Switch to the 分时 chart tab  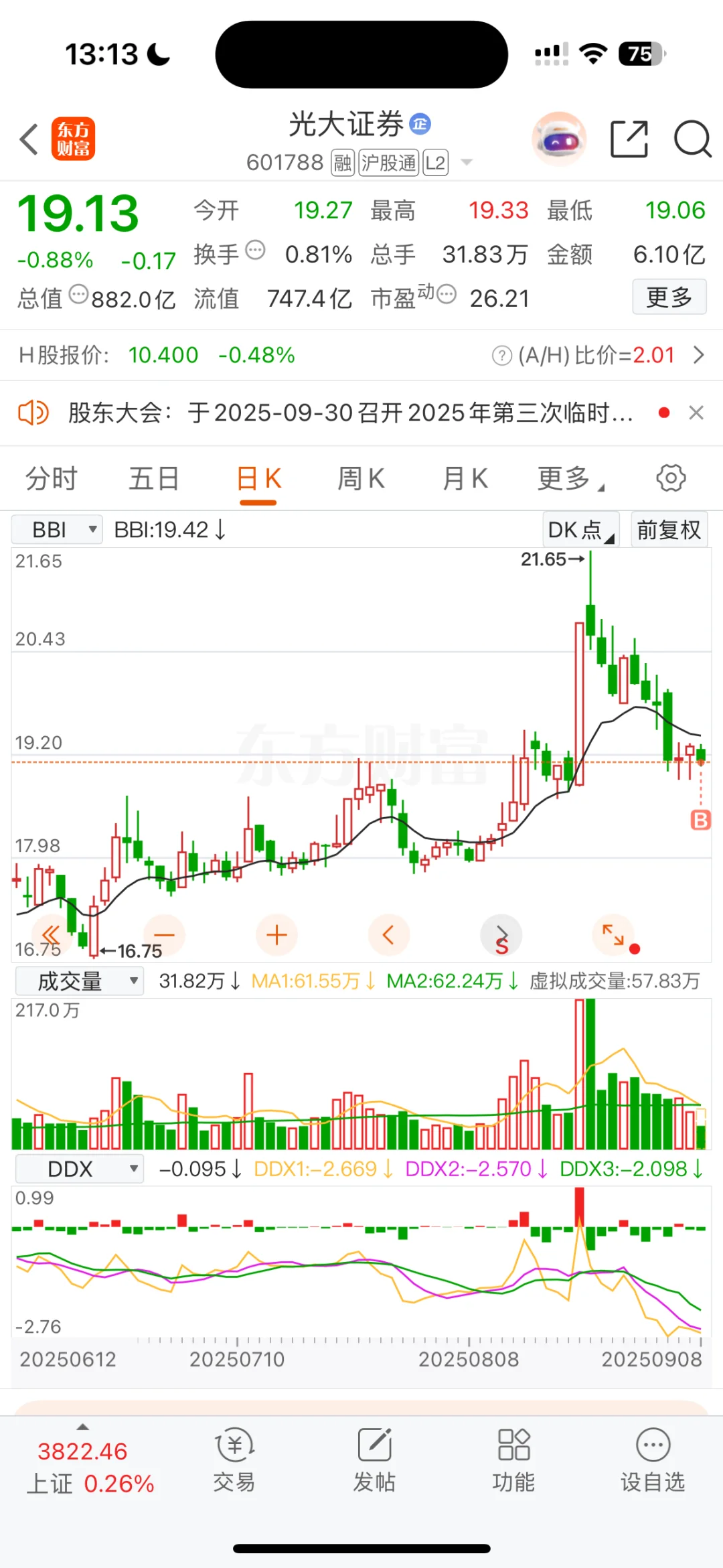coord(52,479)
